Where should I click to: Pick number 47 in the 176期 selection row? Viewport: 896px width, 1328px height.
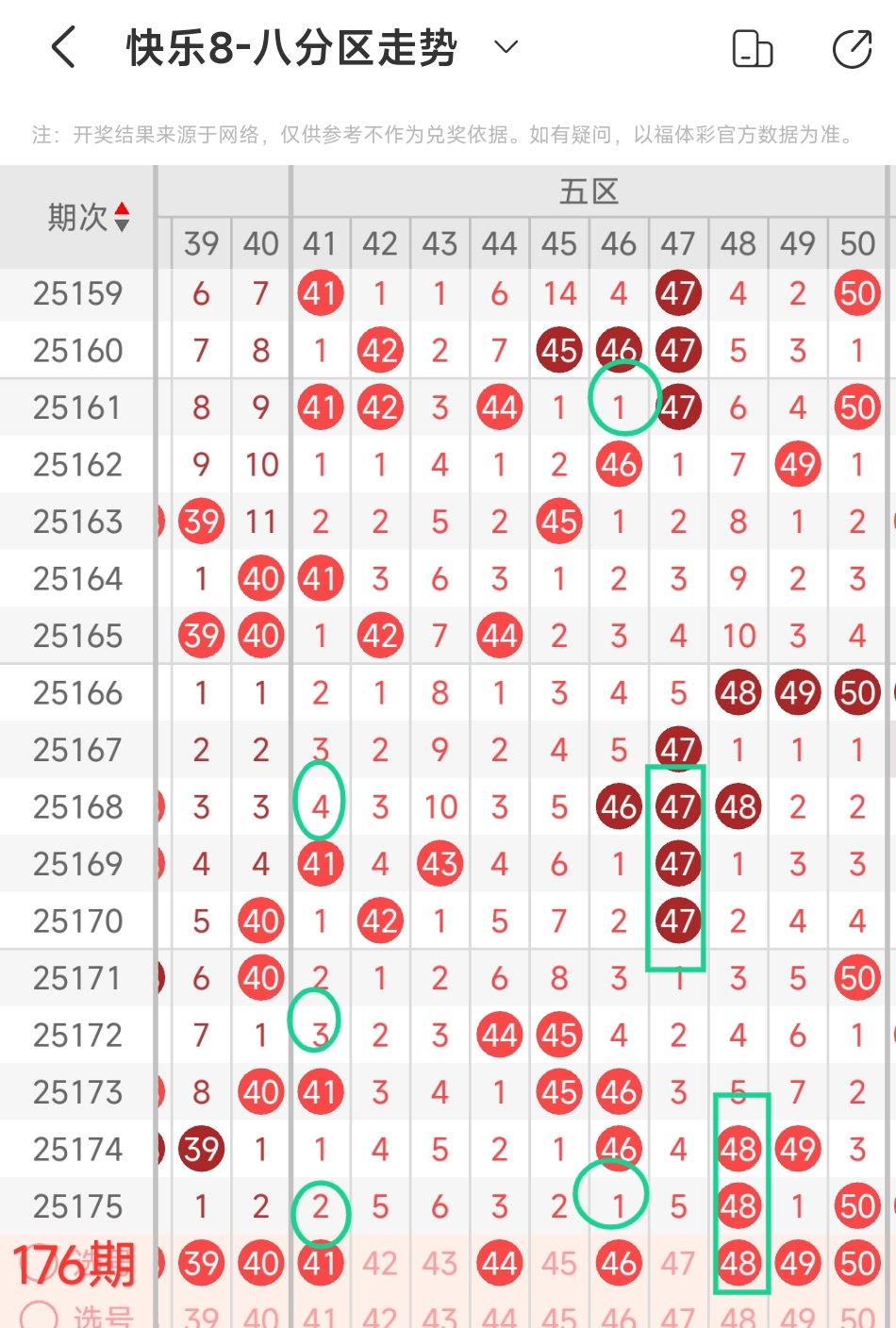678,1263
